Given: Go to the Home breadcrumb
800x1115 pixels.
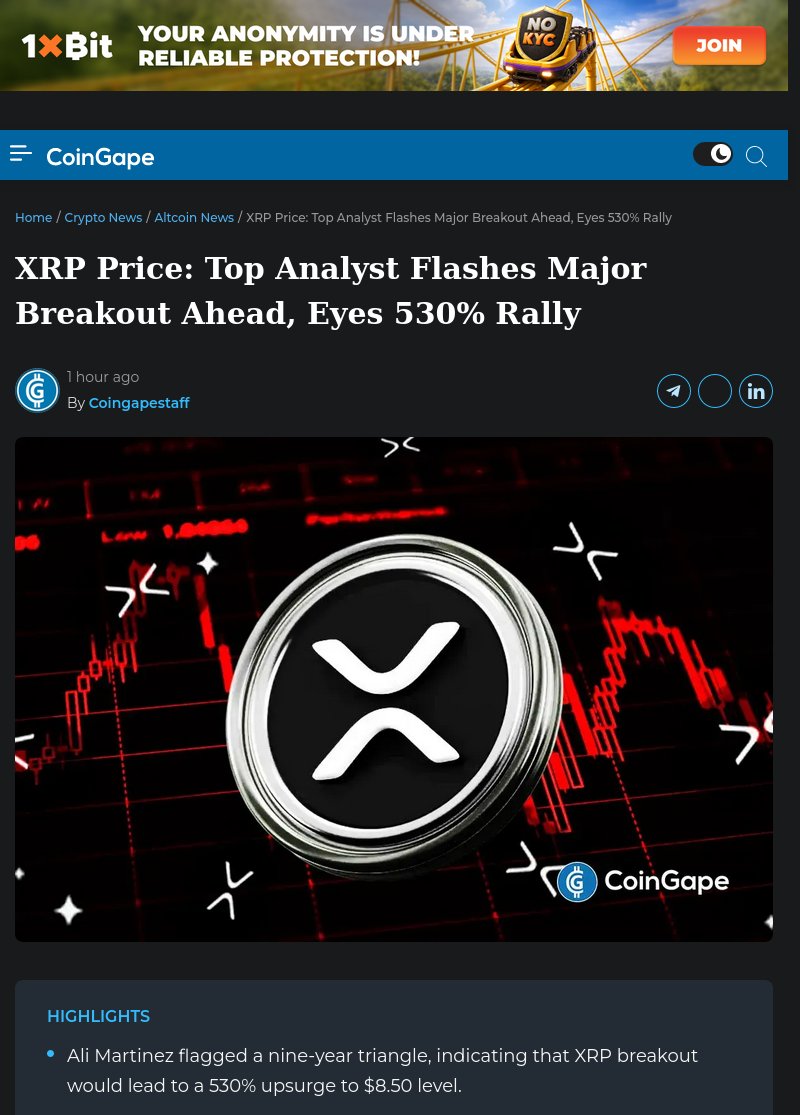Looking at the screenshot, I should point(33,217).
